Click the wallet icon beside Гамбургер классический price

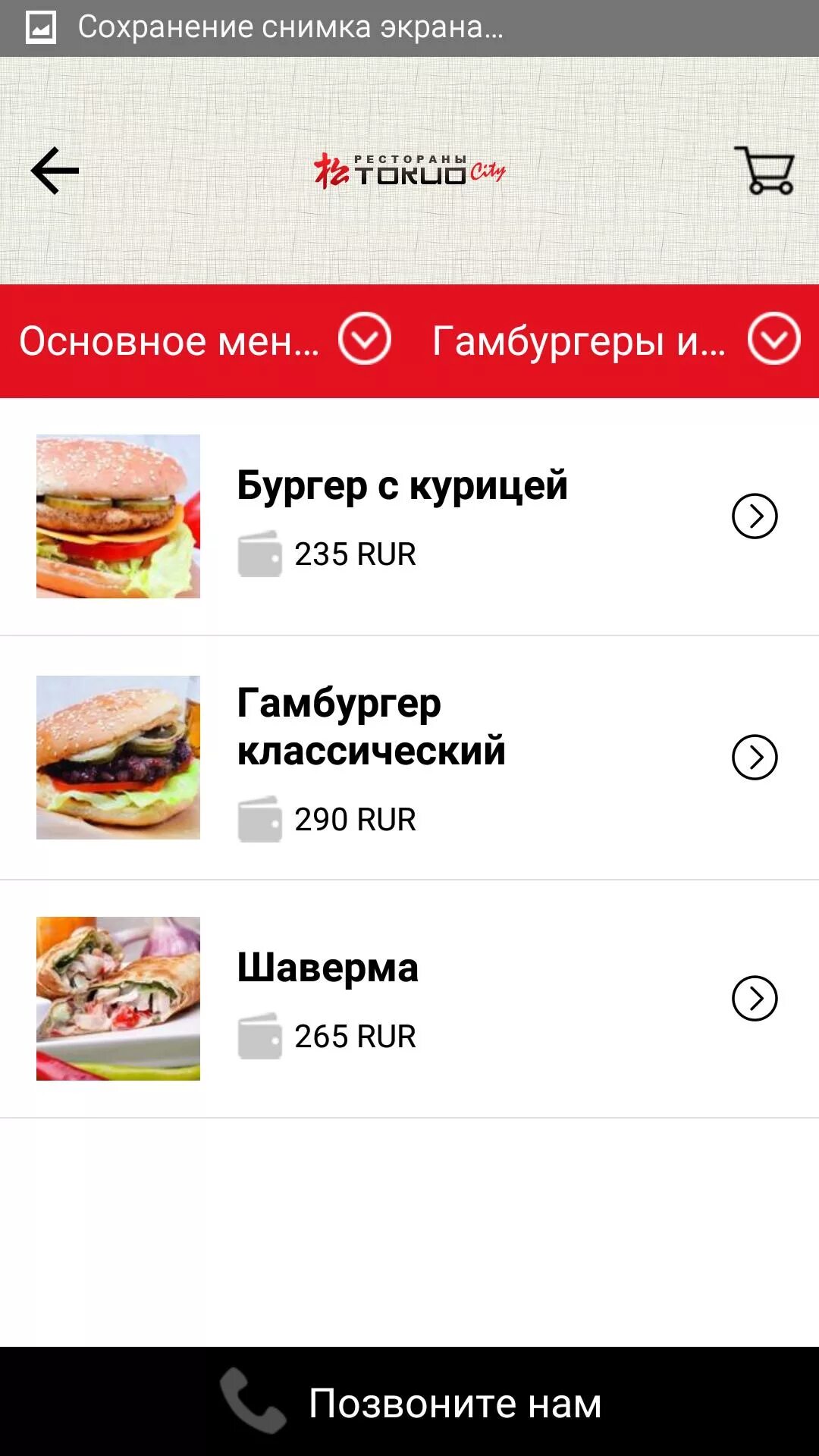[x=261, y=820]
